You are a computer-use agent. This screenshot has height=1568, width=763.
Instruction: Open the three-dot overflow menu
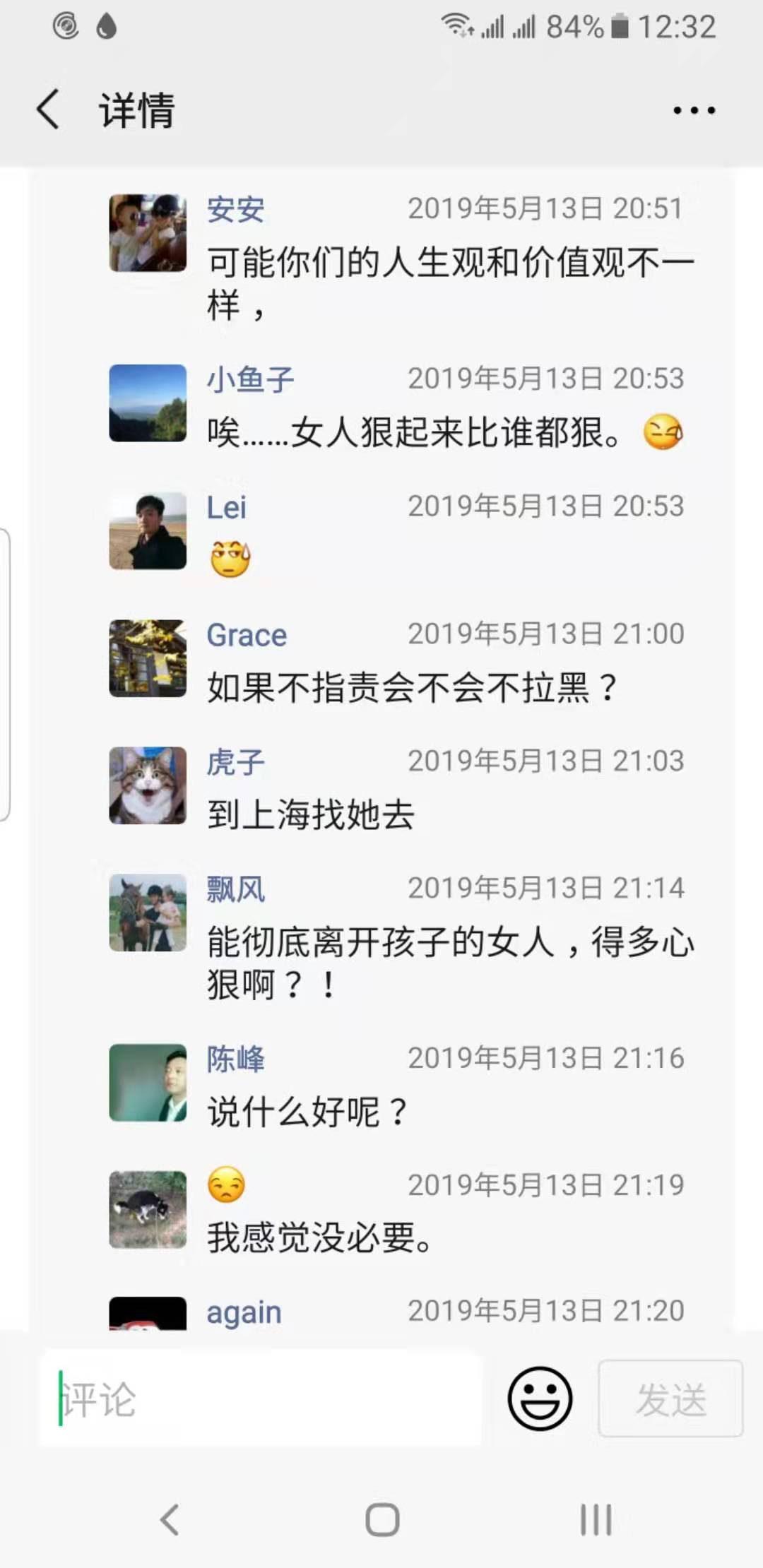694,110
